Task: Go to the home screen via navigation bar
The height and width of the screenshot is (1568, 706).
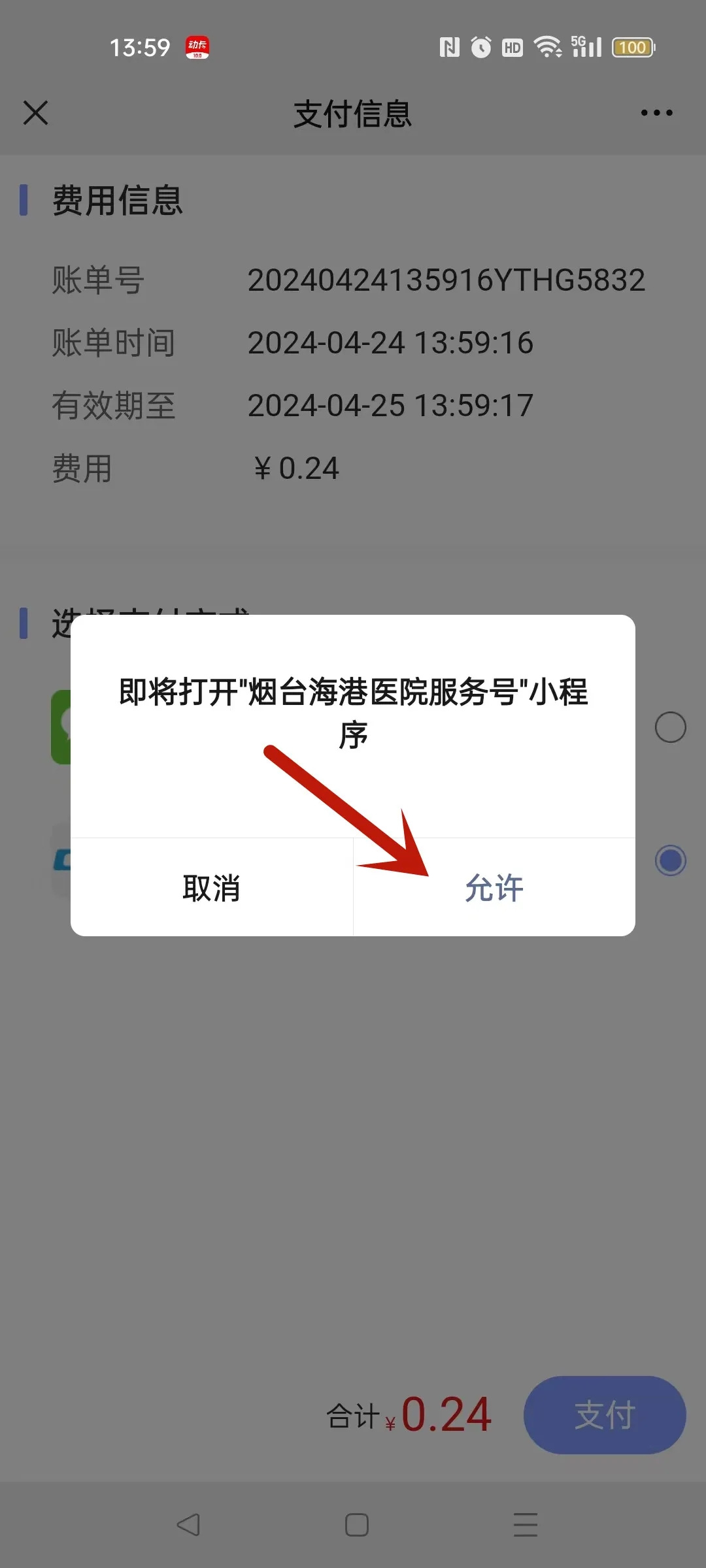Action: [357, 1525]
